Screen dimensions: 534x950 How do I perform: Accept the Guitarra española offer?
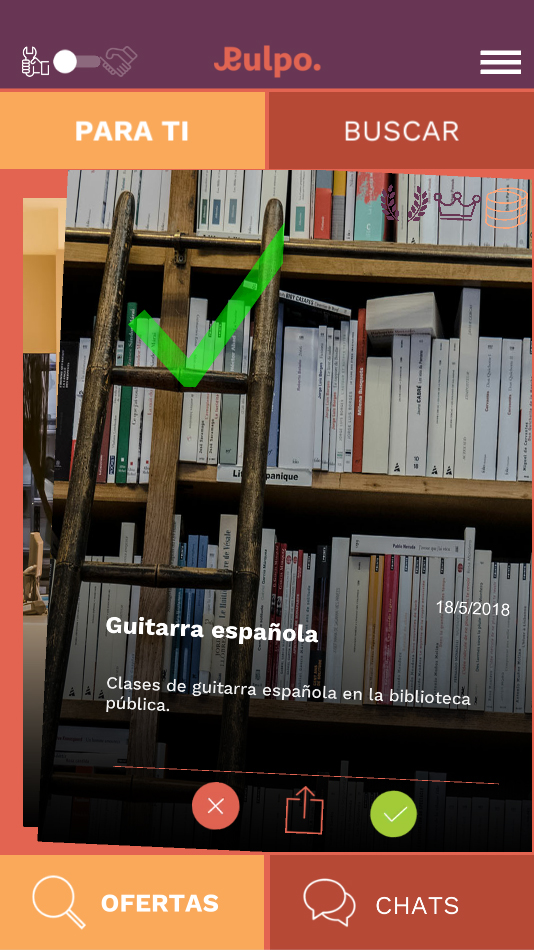(393, 814)
